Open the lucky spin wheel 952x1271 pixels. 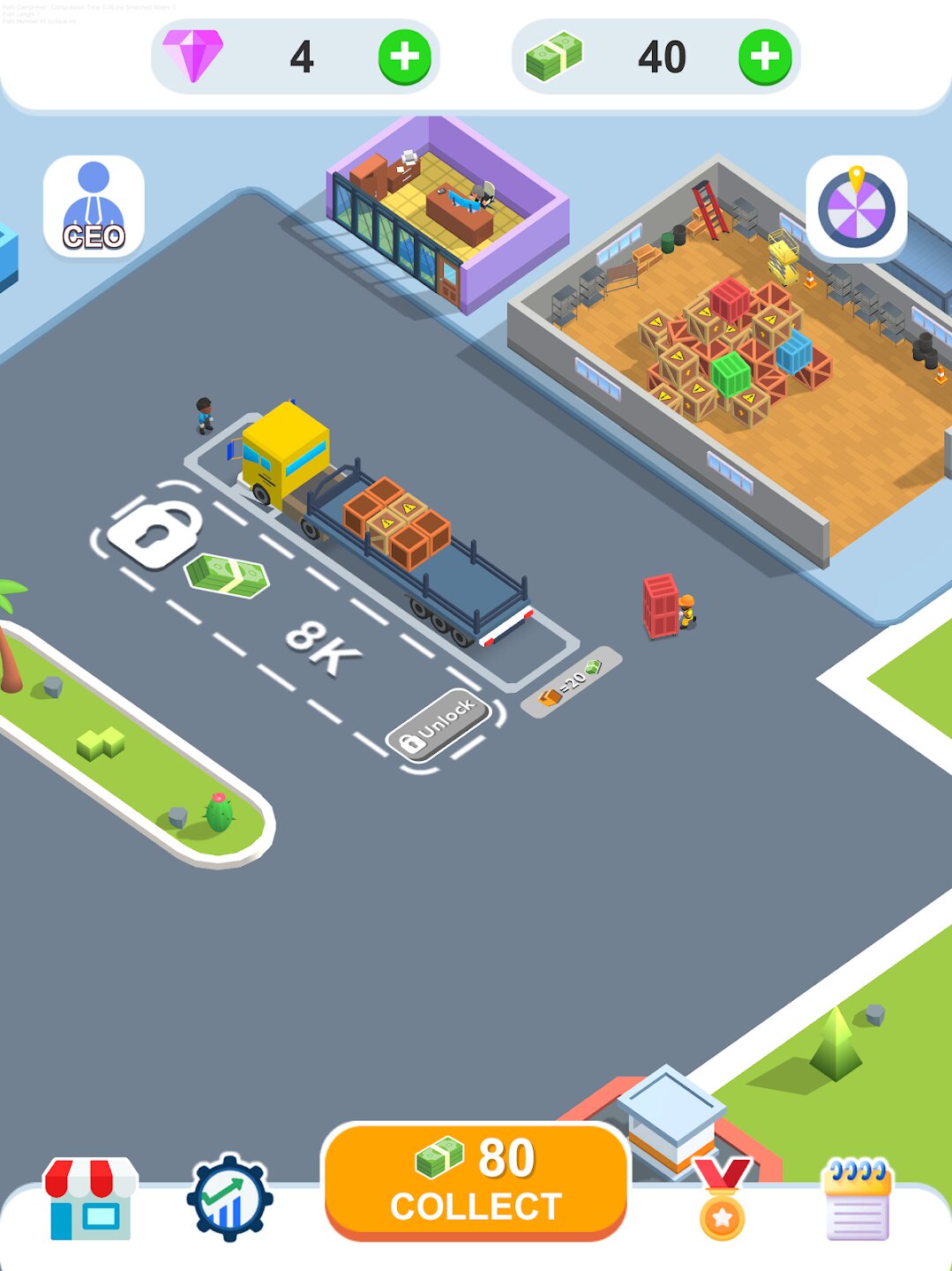point(856,208)
